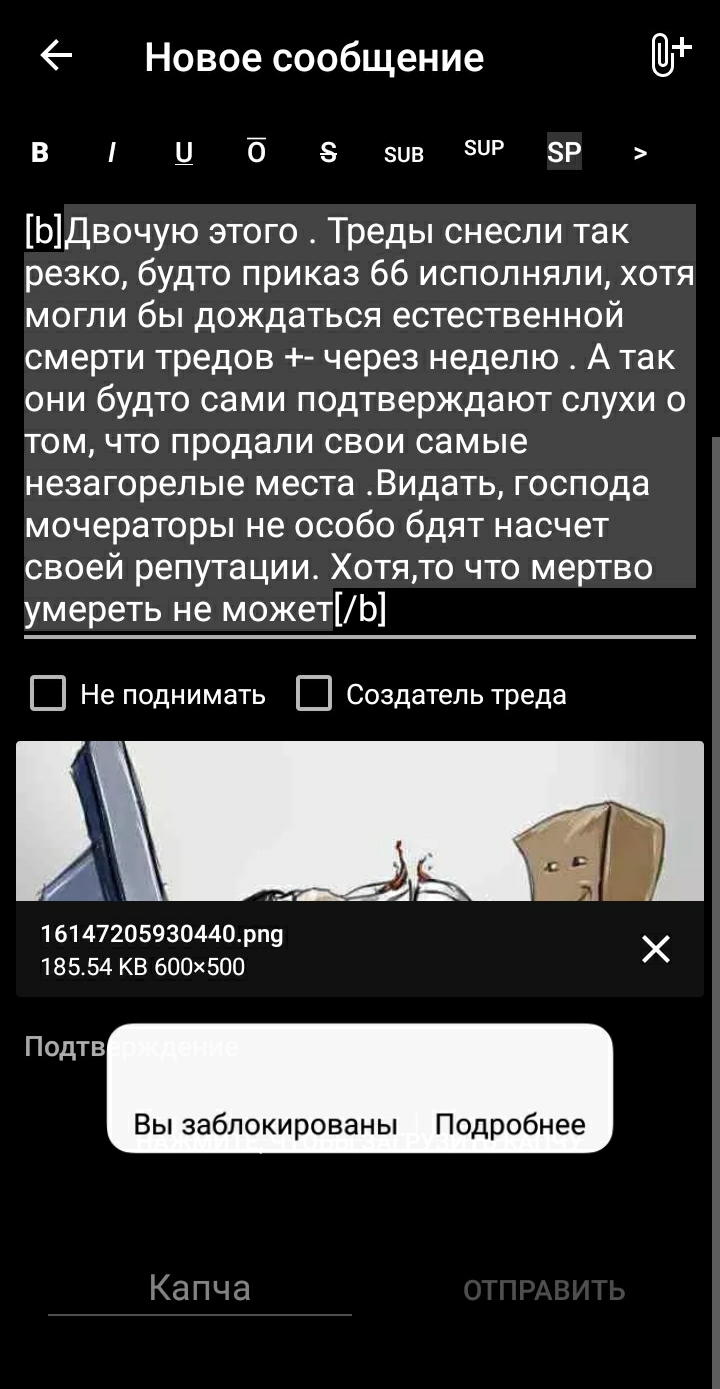Remove the attached png file
This screenshot has height=1389, width=720.
coord(656,949)
